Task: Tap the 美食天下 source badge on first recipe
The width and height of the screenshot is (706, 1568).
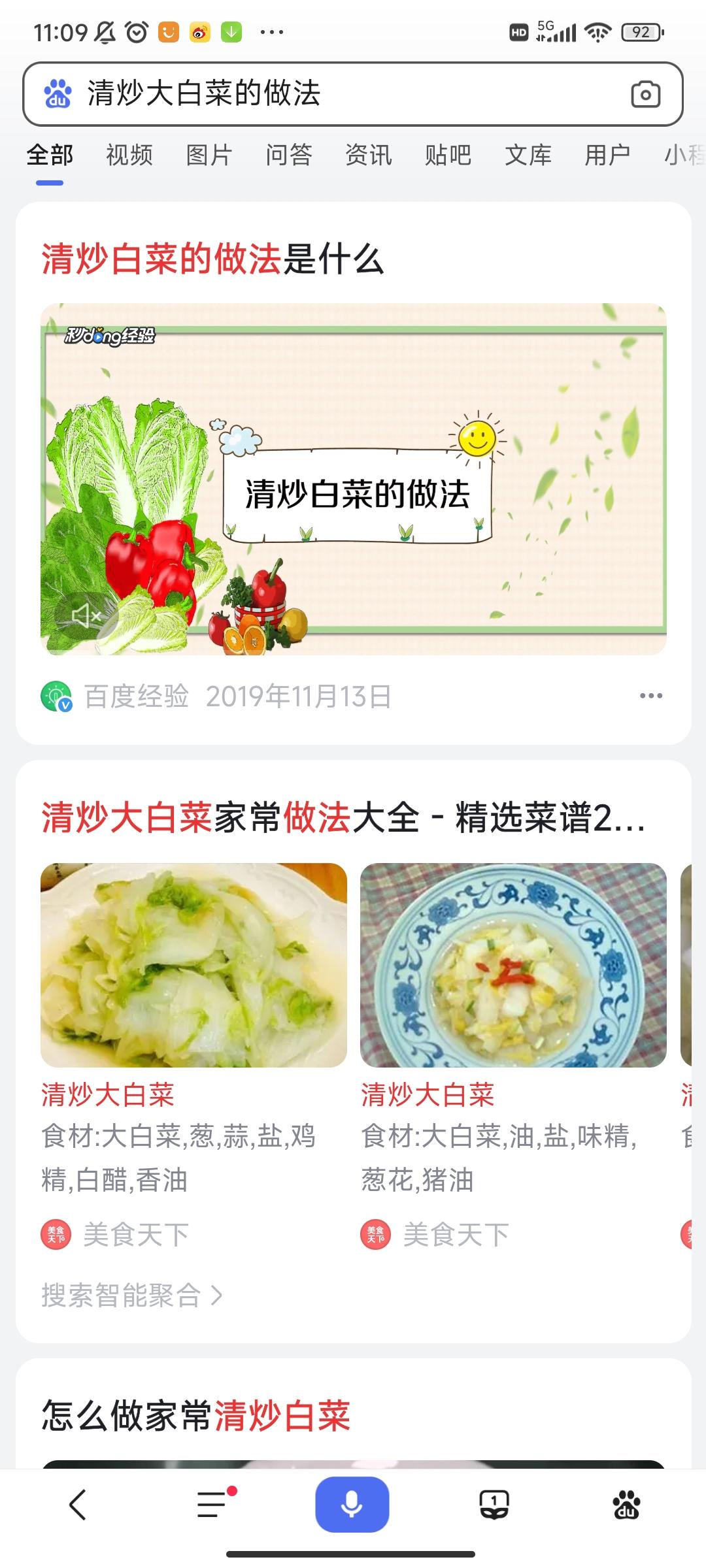Action: (x=56, y=1233)
